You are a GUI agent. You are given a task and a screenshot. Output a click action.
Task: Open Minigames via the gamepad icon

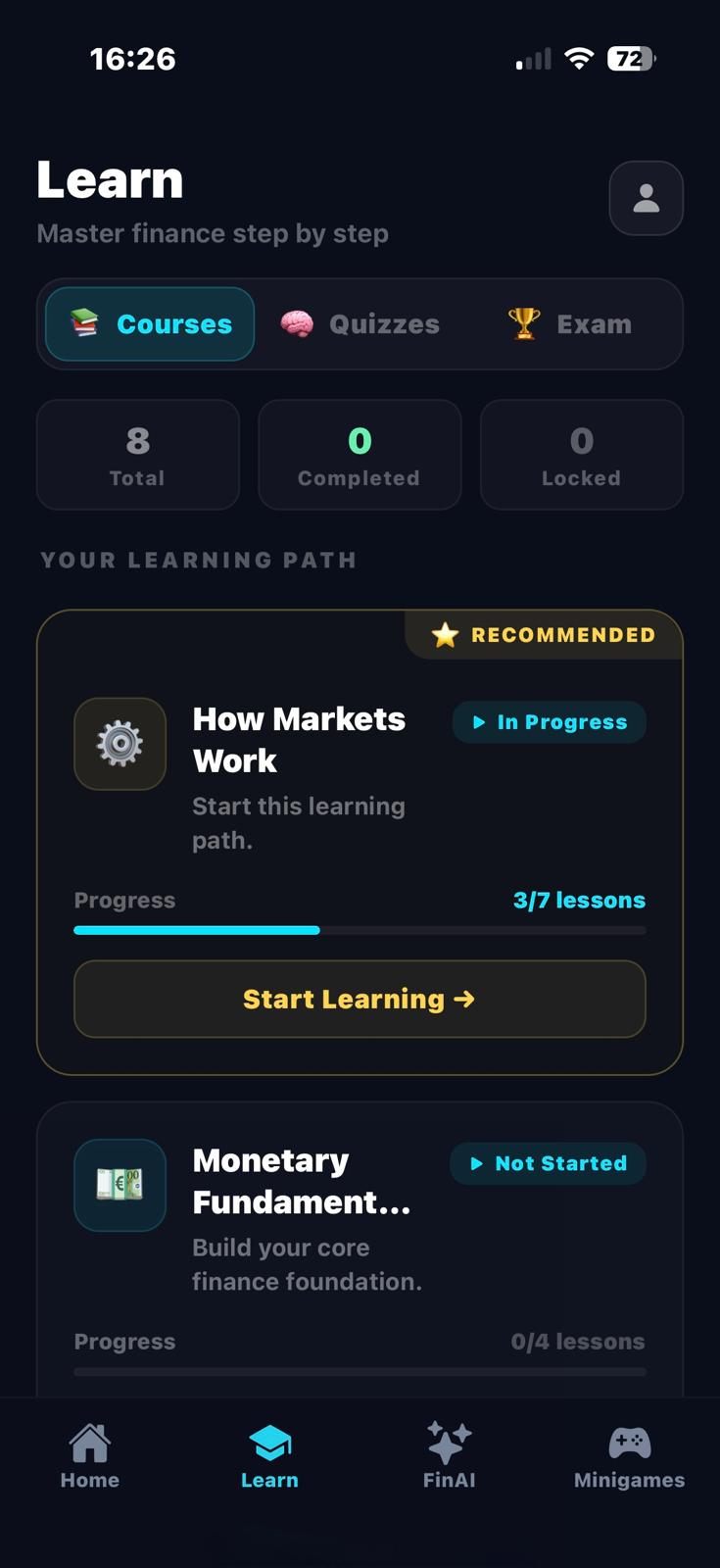click(x=628, y=1441)
